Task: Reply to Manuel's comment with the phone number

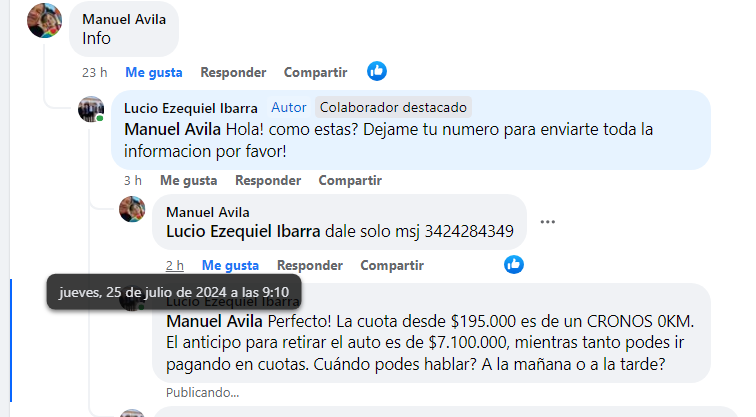Action: point(310,265)
